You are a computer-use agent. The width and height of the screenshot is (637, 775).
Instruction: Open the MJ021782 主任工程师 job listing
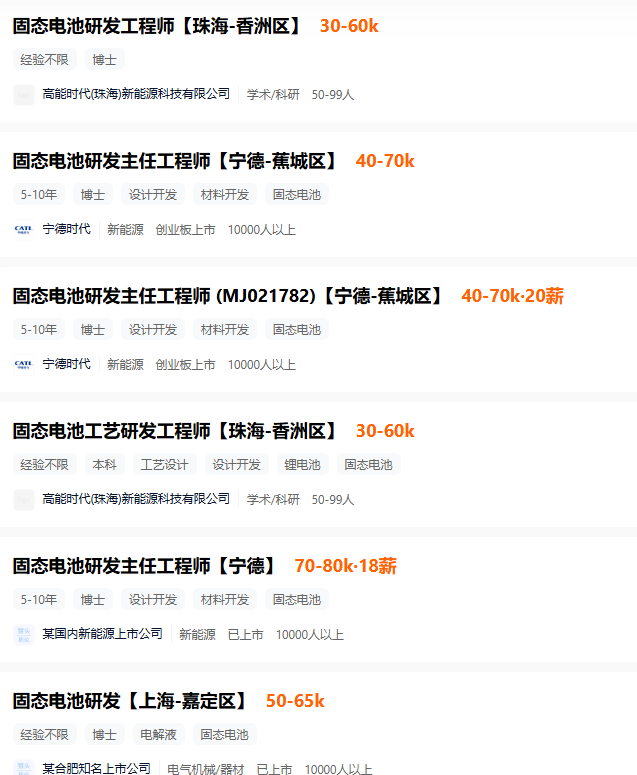tap(228, 296)
